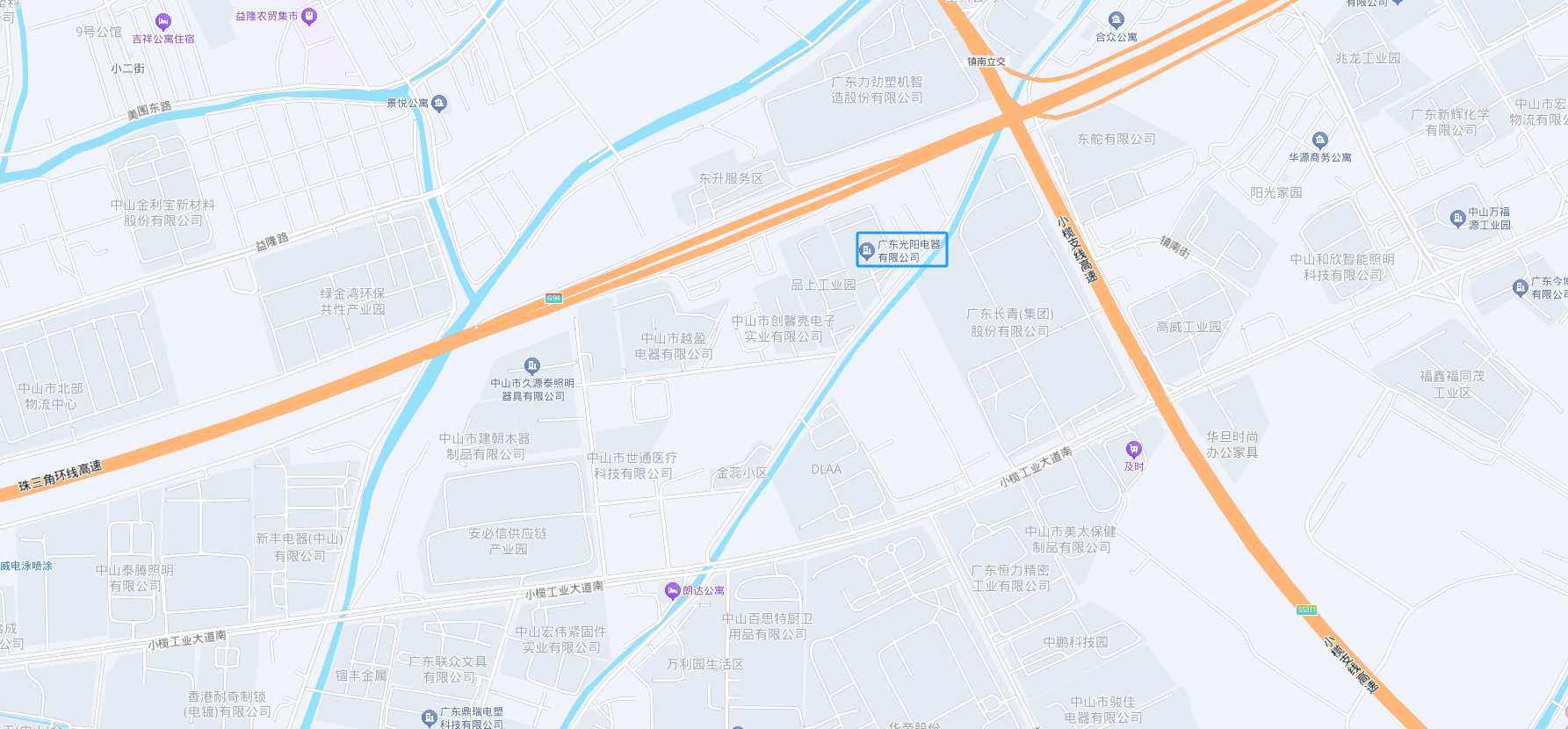Tap the 朗达公寓 marker
The image size is (1568, 729).
(x=673, y=590)
